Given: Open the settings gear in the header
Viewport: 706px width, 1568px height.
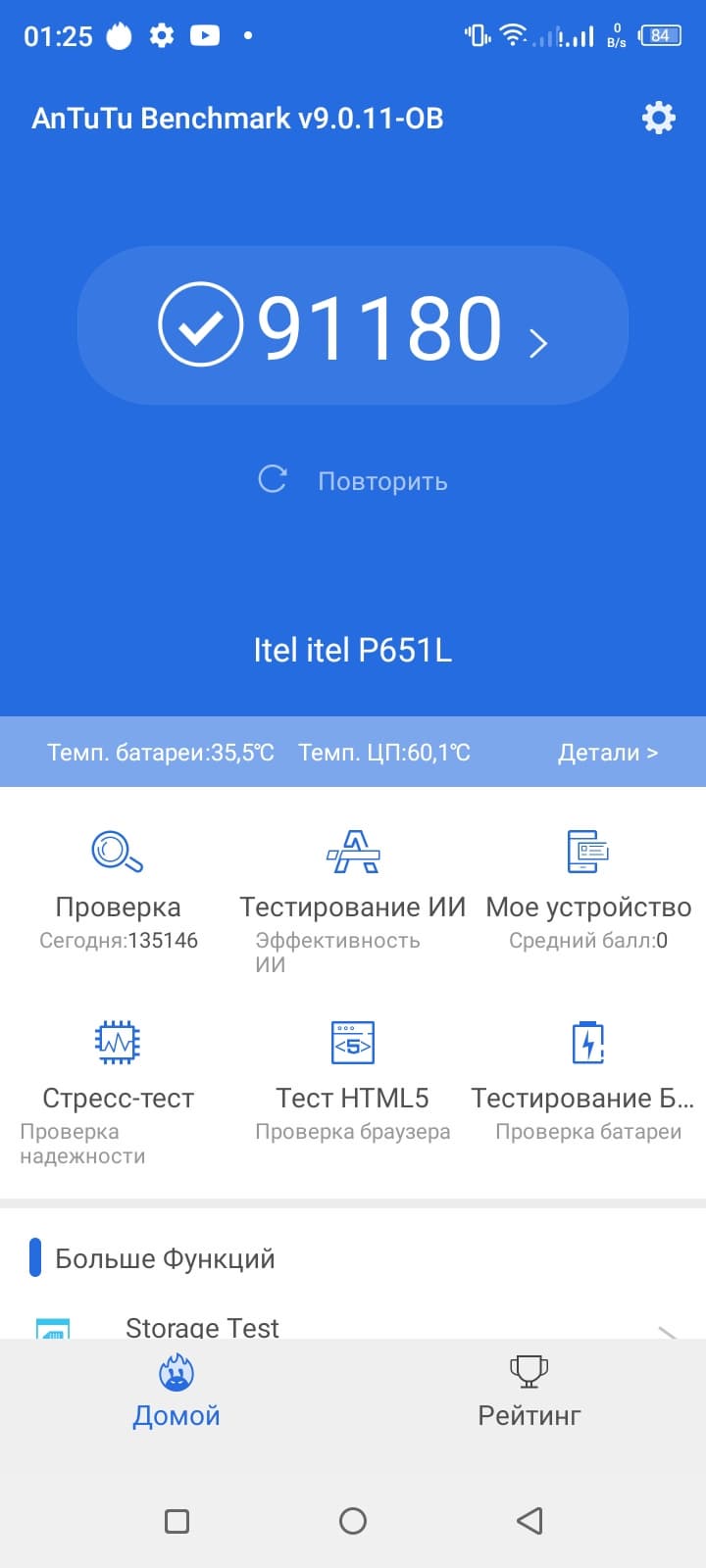Looking at the screenshot, I should [658, 118].
